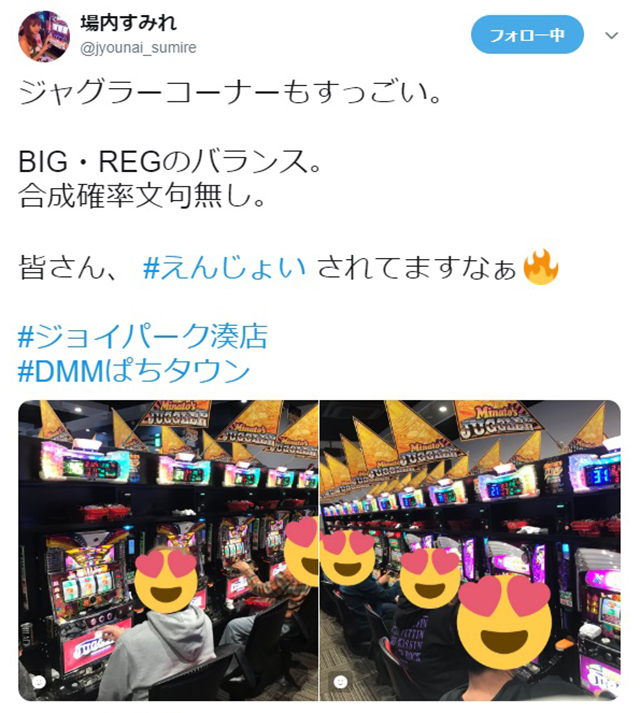
Task: Open hashtag #ジョイパーク湊店
Action: pos(143,336)
